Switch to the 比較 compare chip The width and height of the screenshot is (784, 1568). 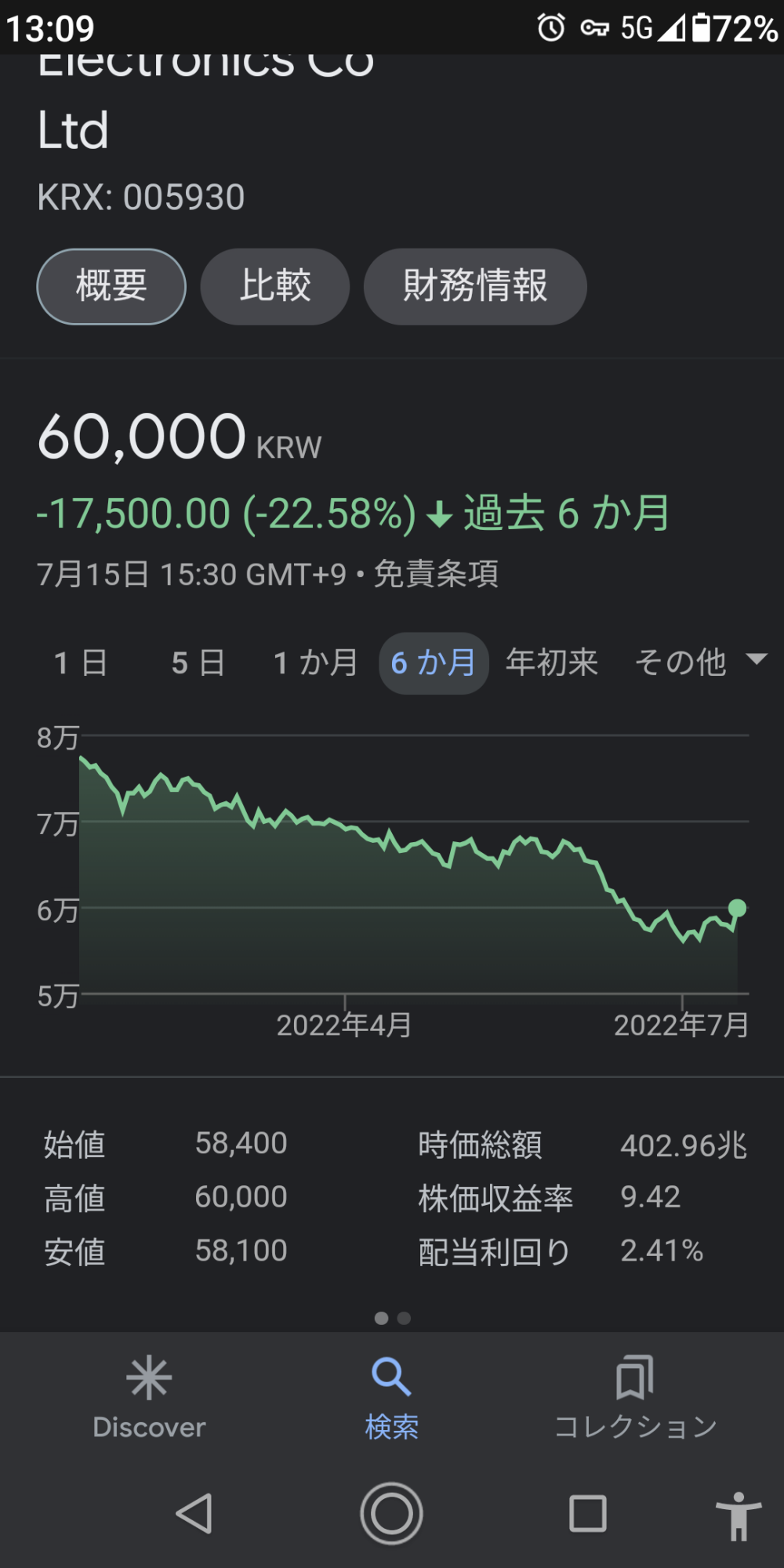click(x=274, y=286)
